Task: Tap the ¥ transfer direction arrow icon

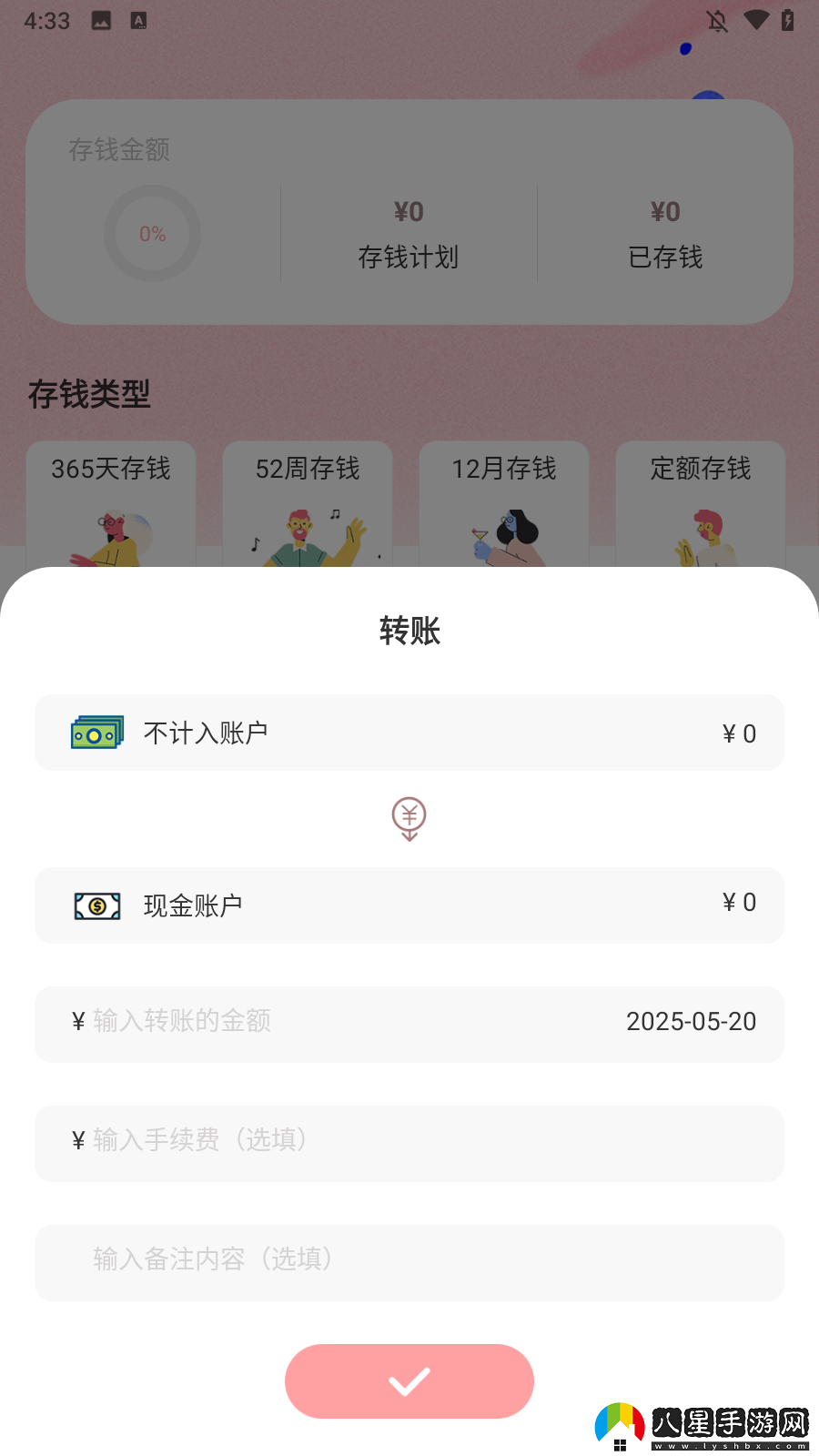Action: pyautogui.click(x=409, y=818)
